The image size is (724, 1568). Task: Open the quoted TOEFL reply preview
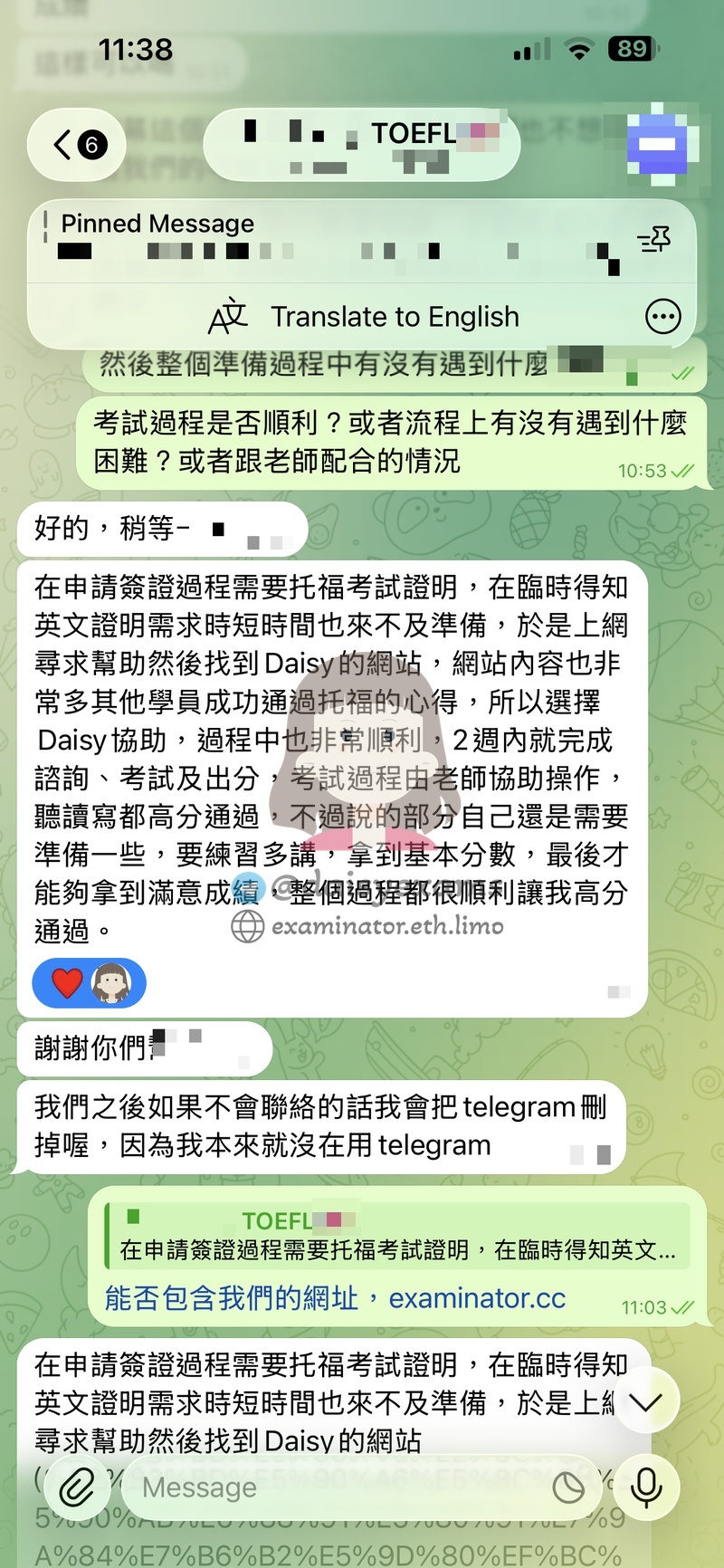398,1235
